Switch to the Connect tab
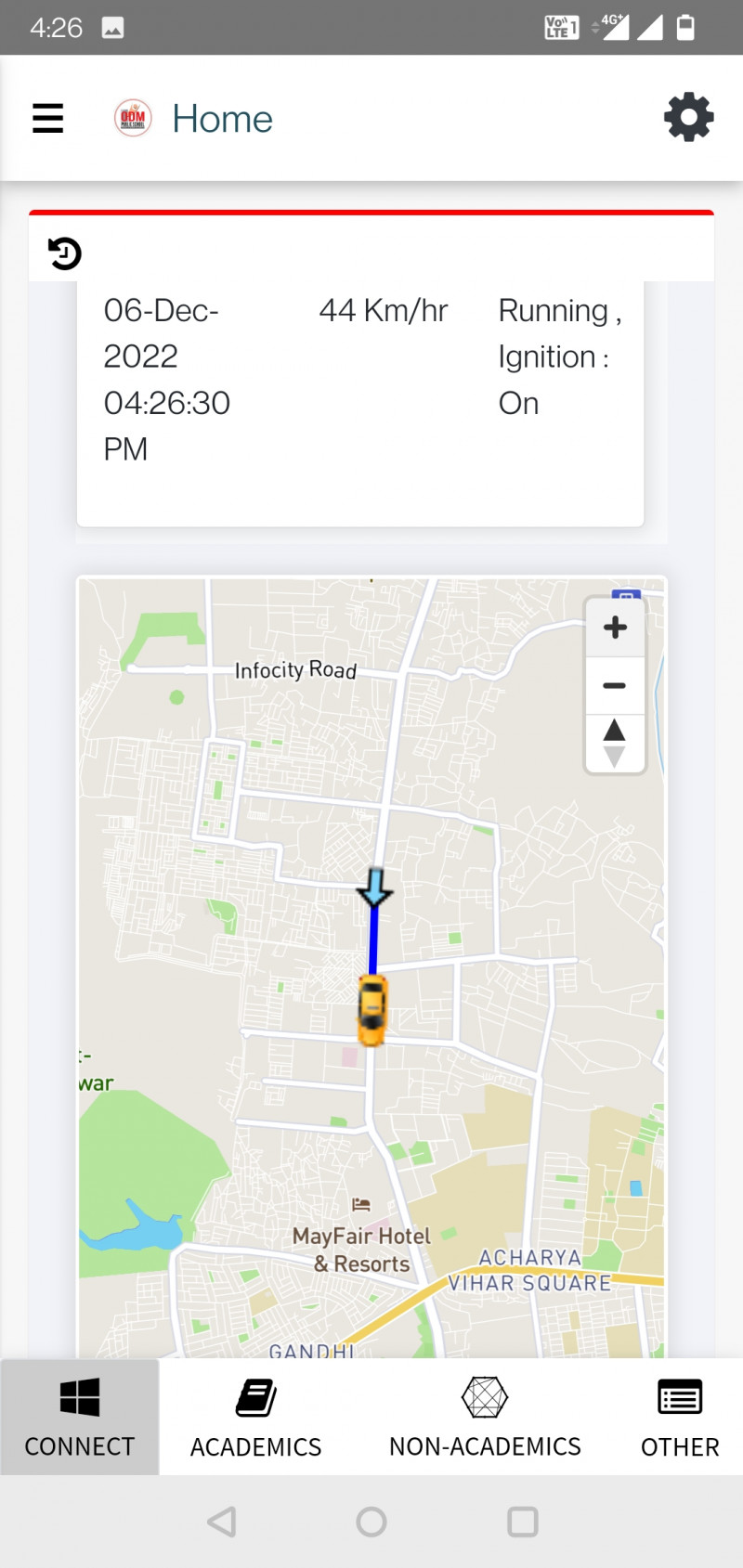This screenshot has width=743, height=1568. (80, 1418)
